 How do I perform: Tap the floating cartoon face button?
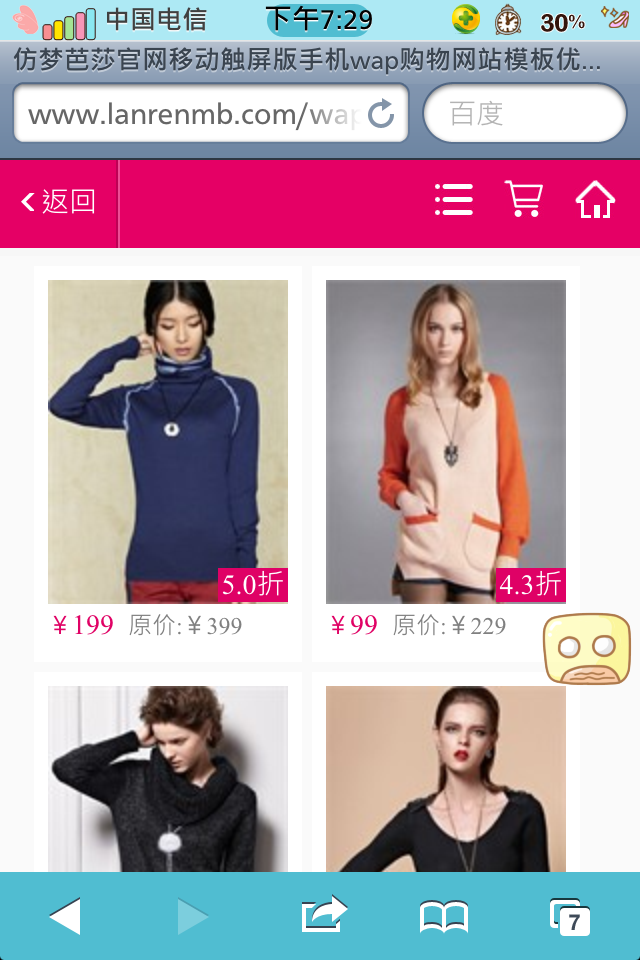587,650
